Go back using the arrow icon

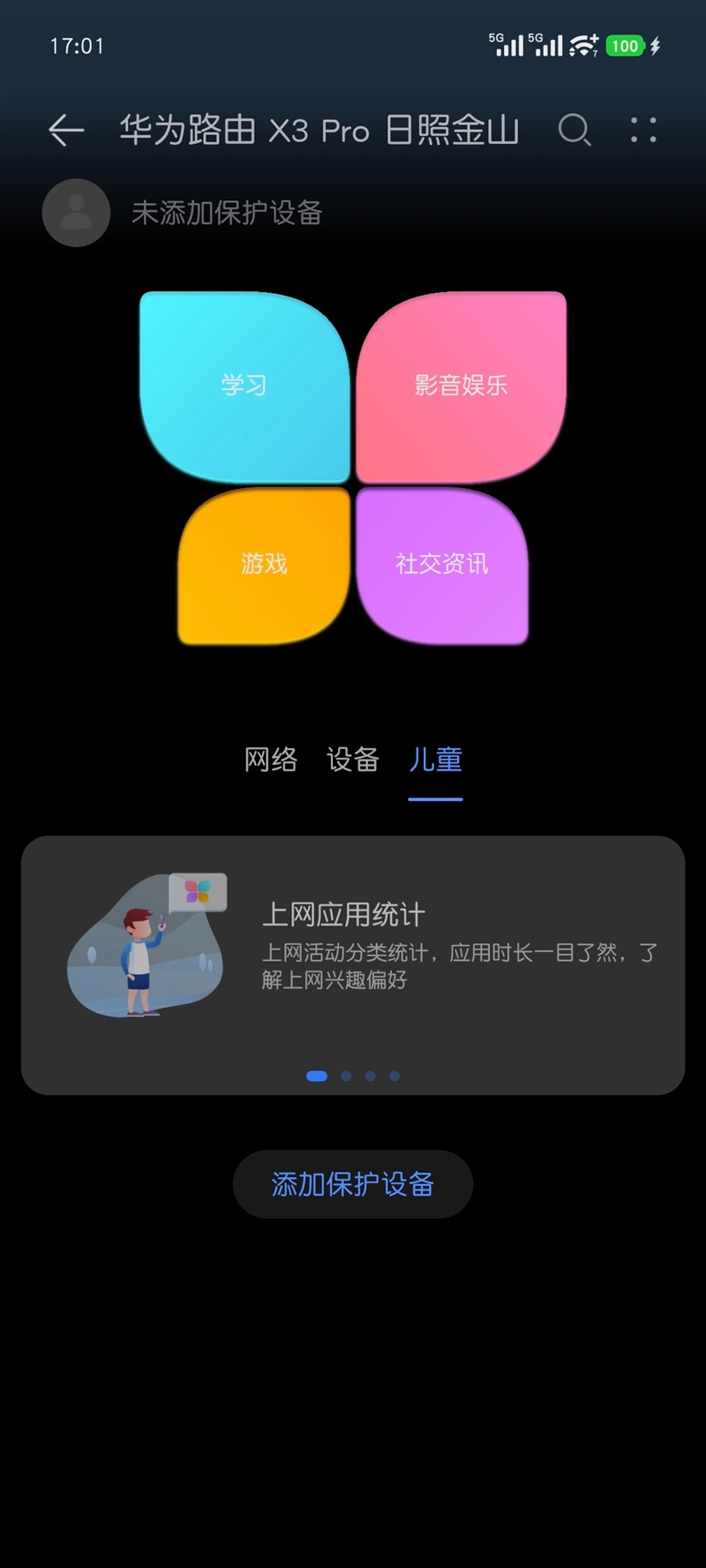coord(66,131)
